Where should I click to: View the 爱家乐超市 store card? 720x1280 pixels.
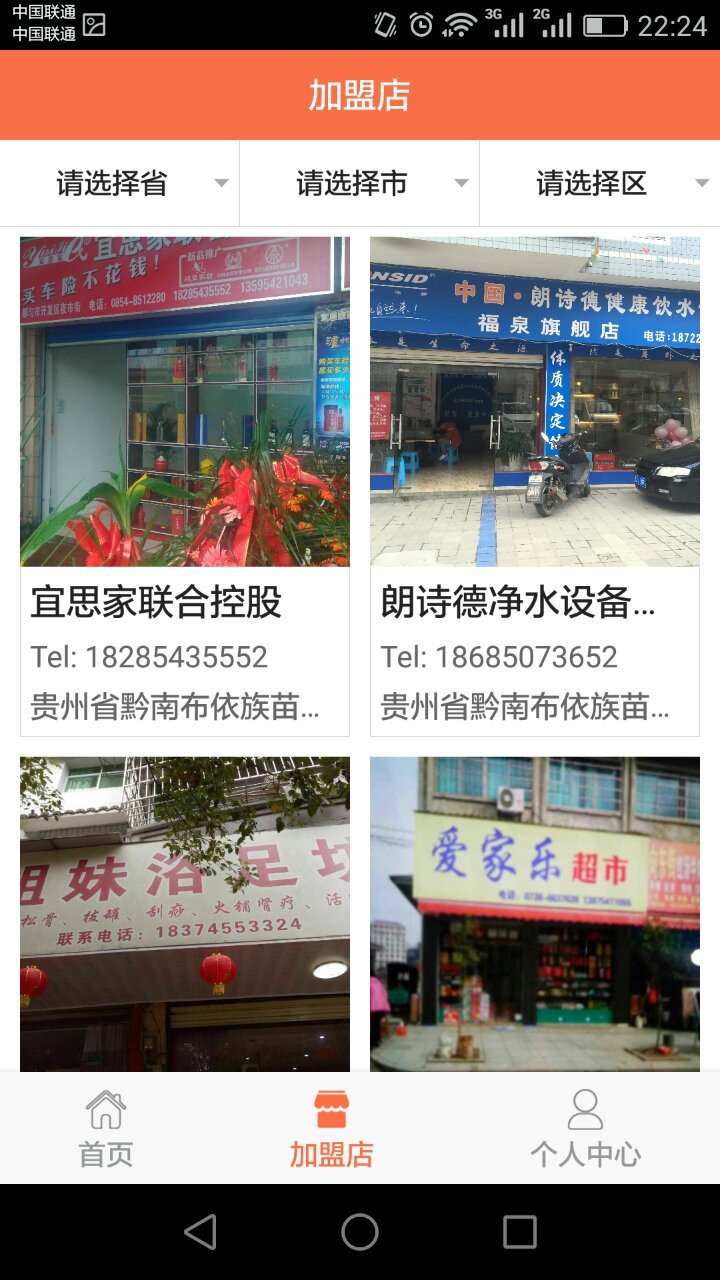pos(535,912)
